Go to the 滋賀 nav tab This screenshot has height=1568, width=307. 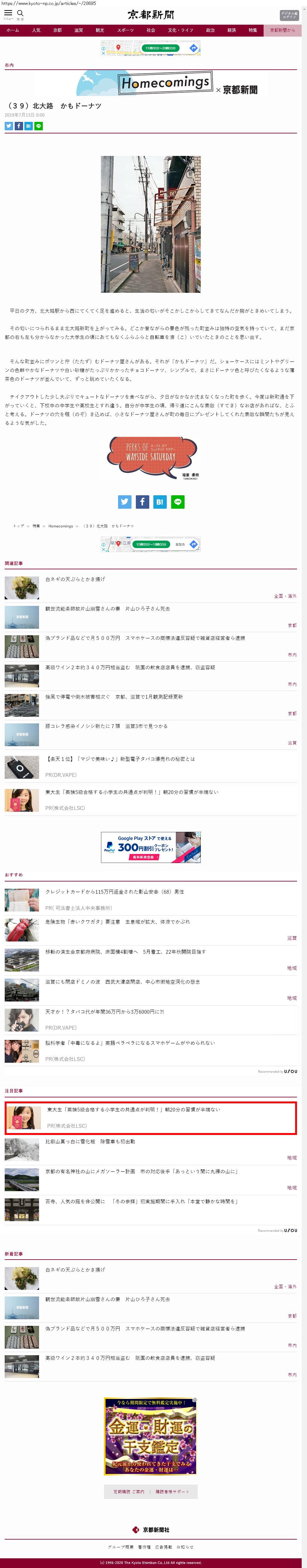78,30
